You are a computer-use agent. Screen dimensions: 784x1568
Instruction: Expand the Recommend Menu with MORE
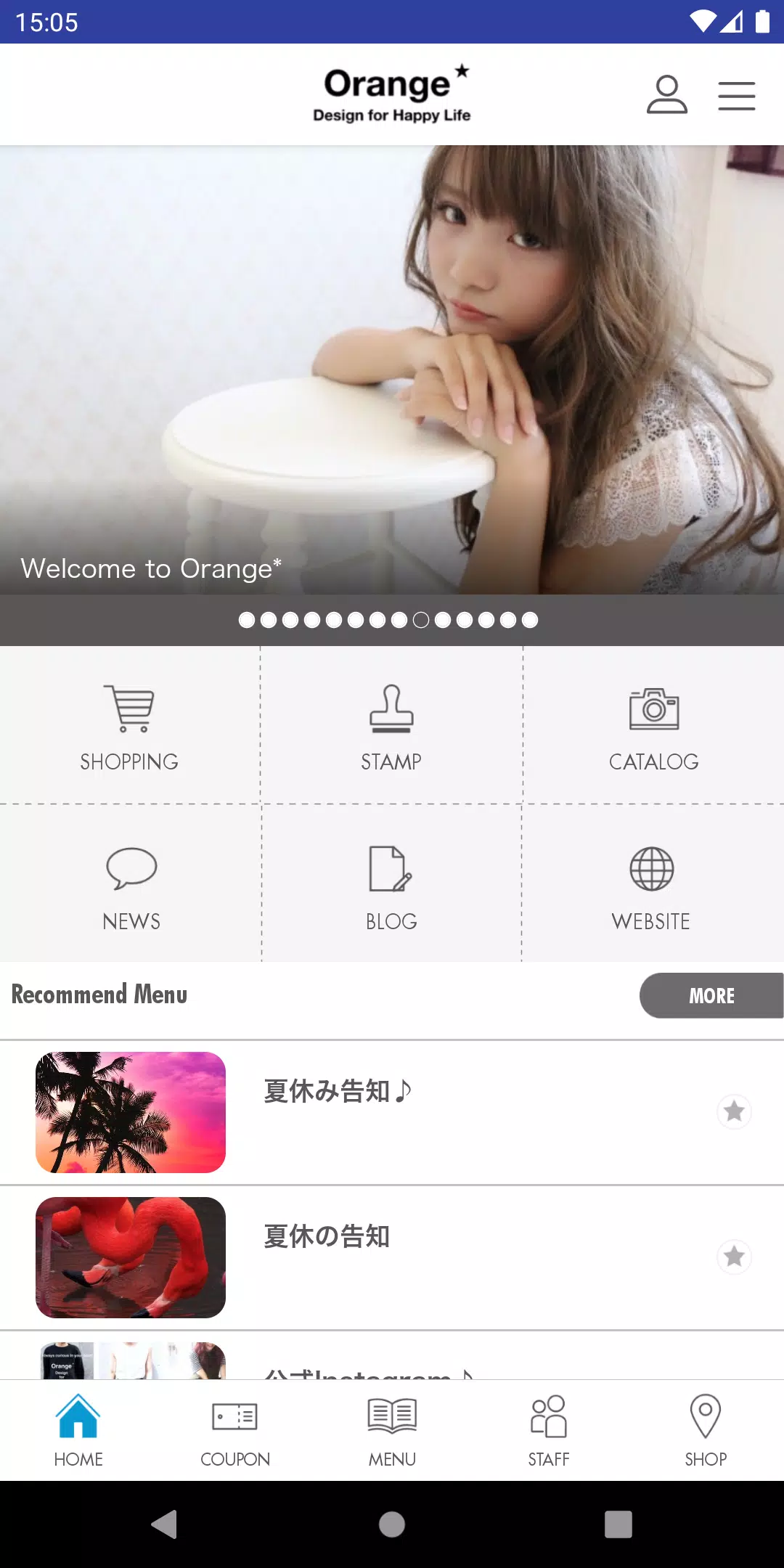point(711,995)
